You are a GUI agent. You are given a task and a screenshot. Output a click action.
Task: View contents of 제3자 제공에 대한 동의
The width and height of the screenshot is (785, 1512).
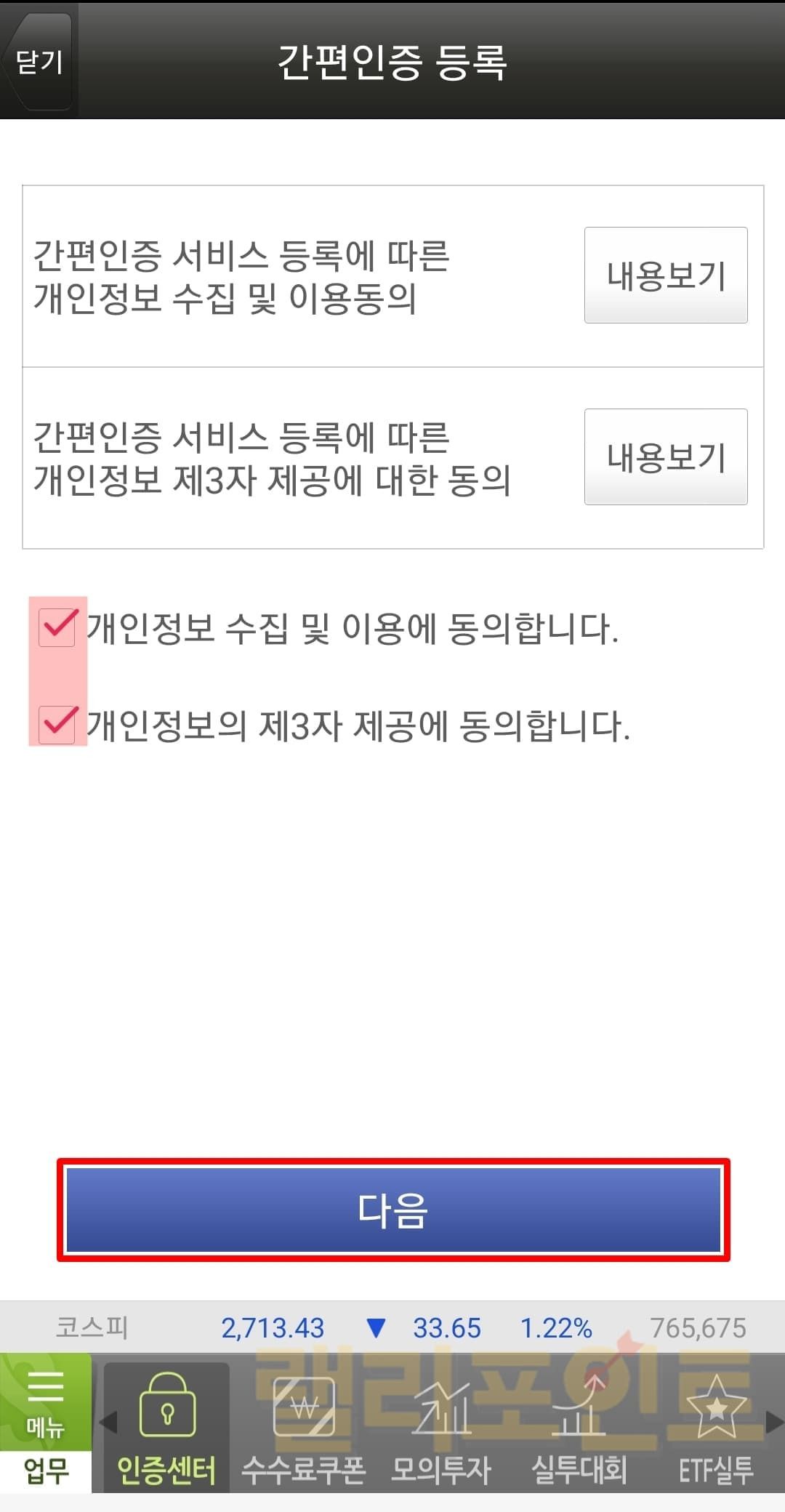point(665,457)
